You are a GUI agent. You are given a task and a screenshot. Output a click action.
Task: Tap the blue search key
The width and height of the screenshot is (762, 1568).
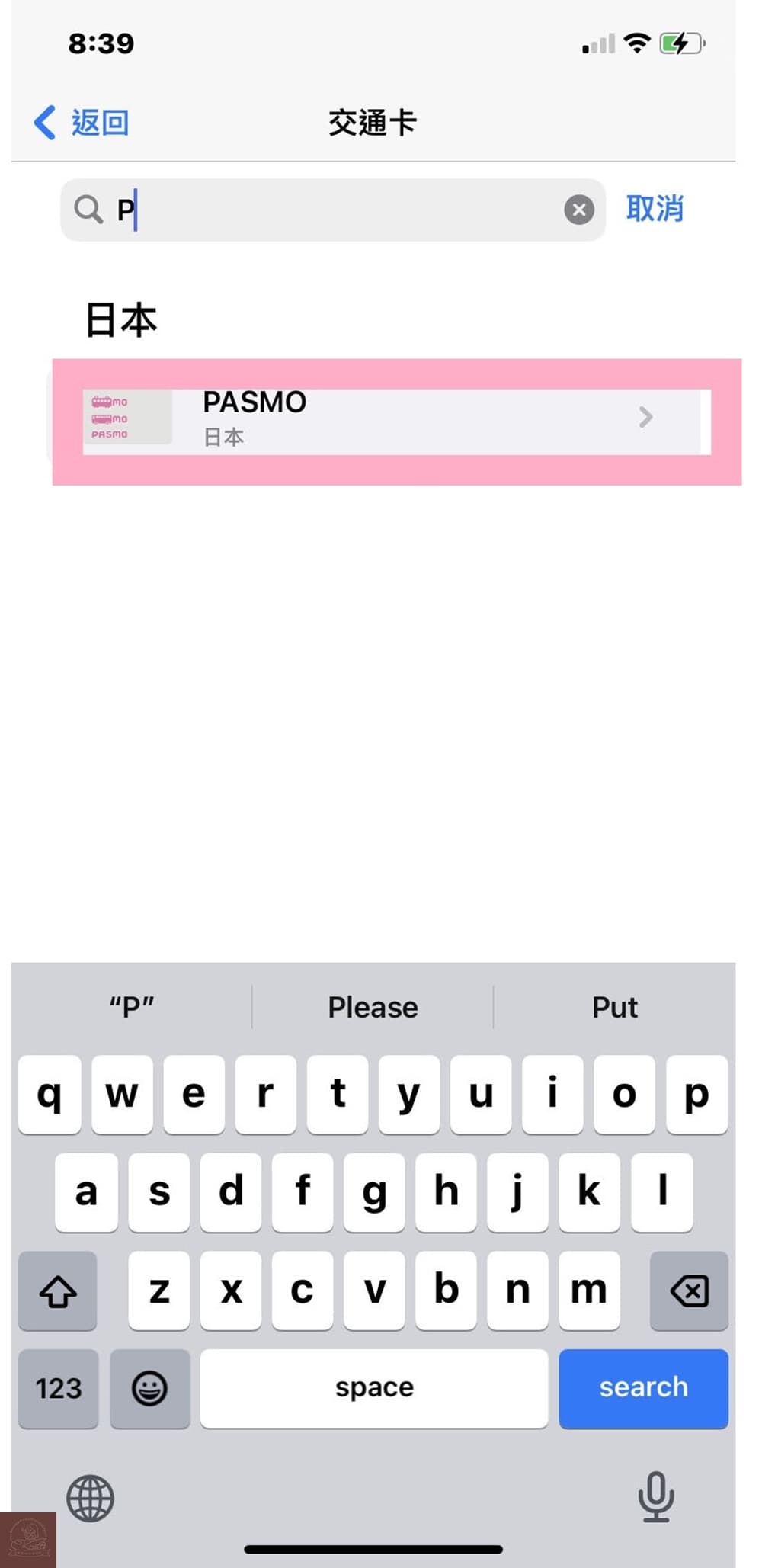pos(643,1387)
